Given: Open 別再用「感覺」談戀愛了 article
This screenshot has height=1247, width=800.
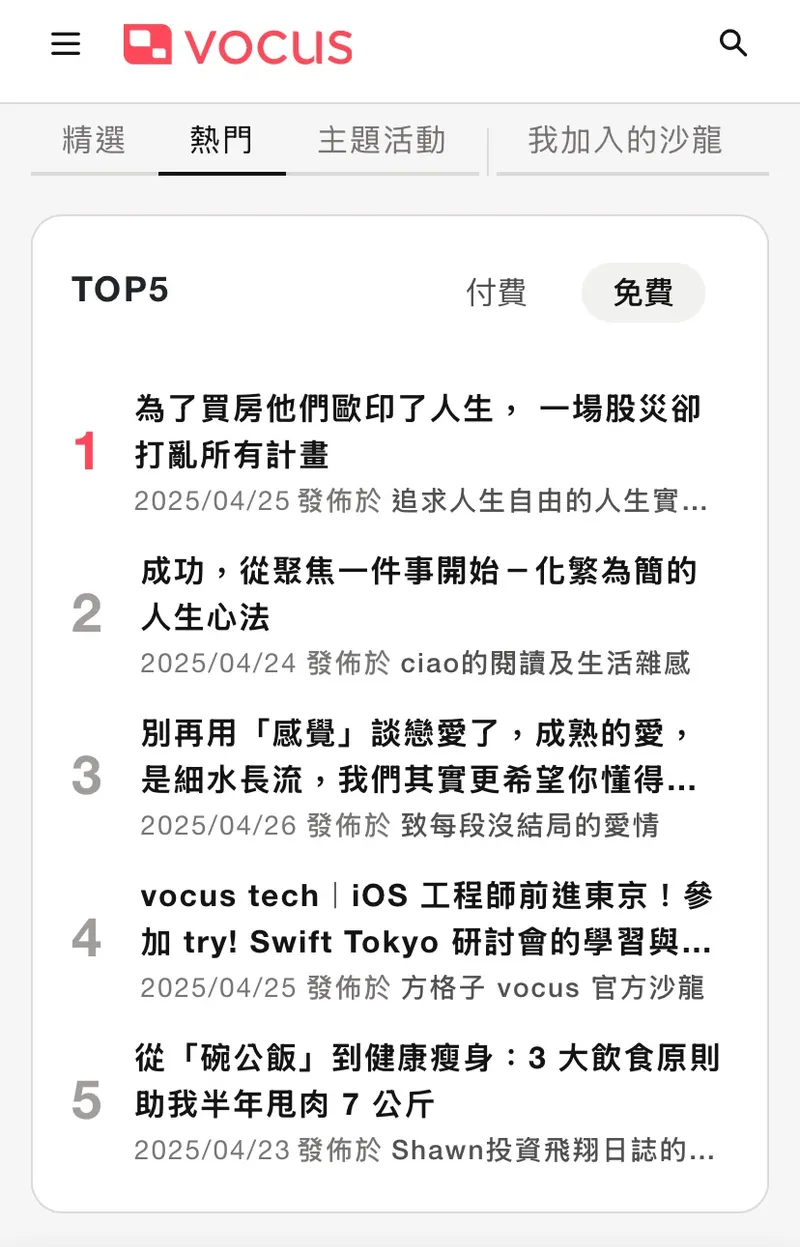Looking at the screenshot, I should 418,757.
